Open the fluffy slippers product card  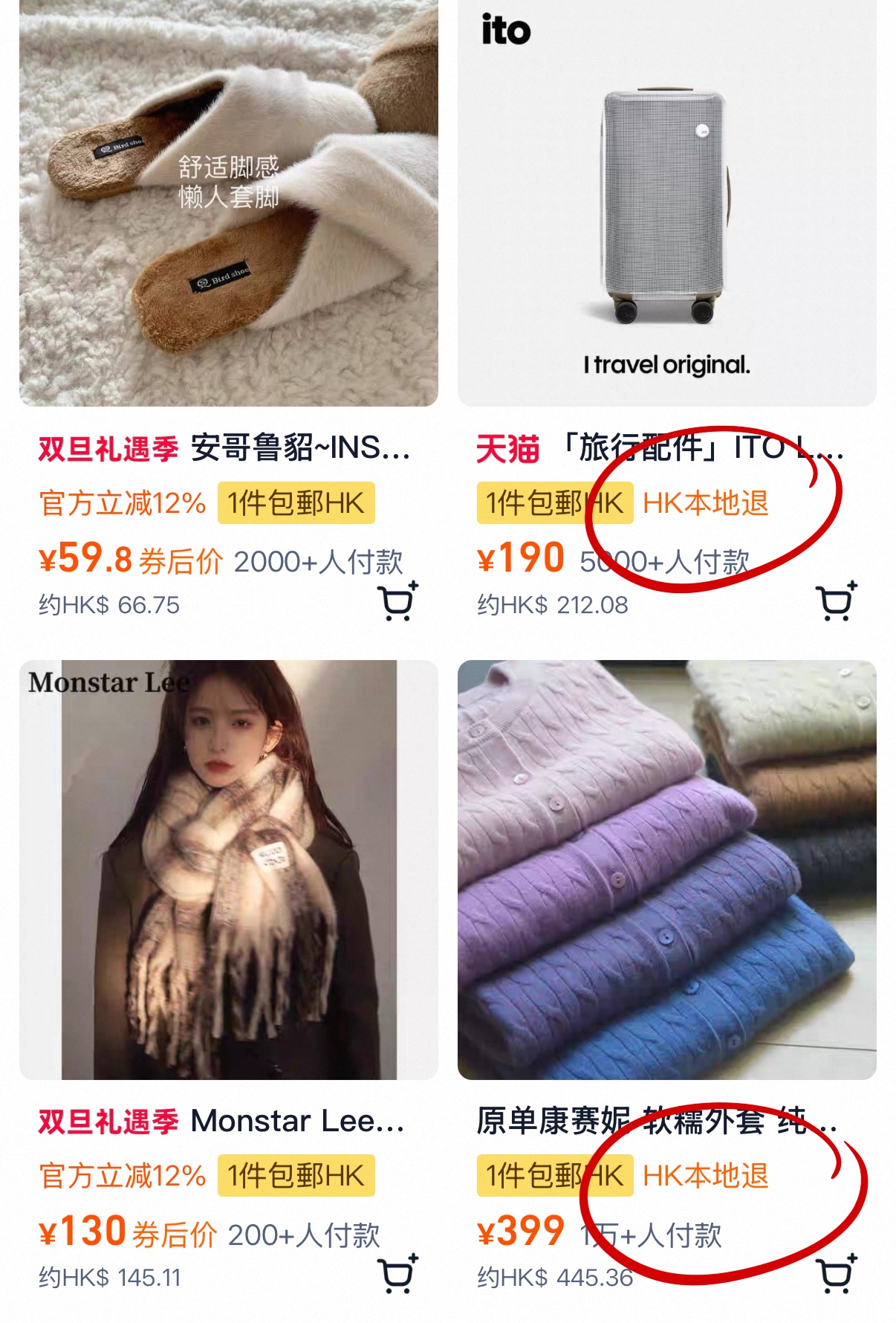228,204
